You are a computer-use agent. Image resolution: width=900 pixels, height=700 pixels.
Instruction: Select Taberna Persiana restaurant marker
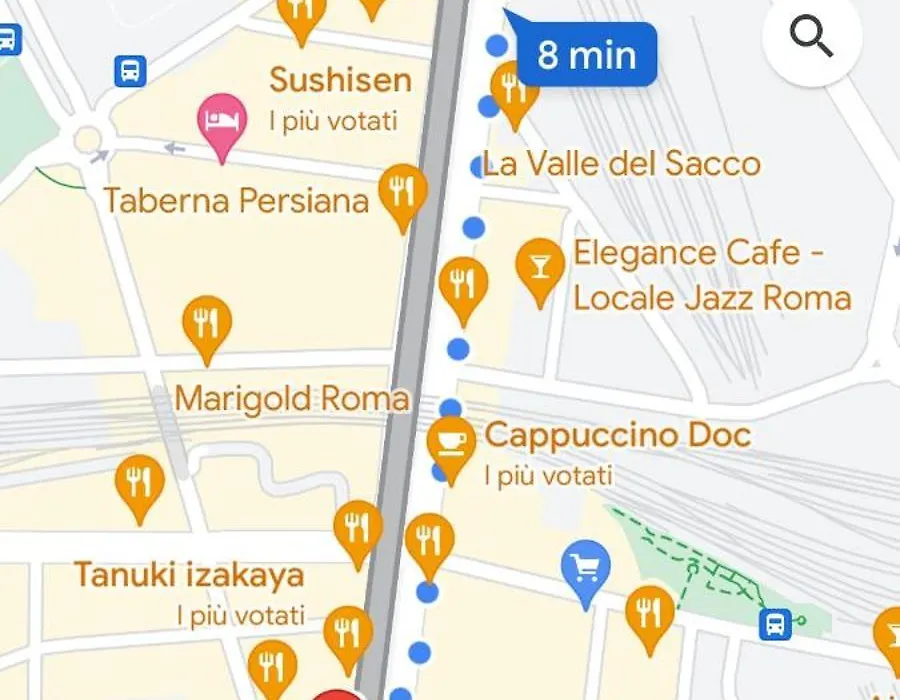click(403, 190)
